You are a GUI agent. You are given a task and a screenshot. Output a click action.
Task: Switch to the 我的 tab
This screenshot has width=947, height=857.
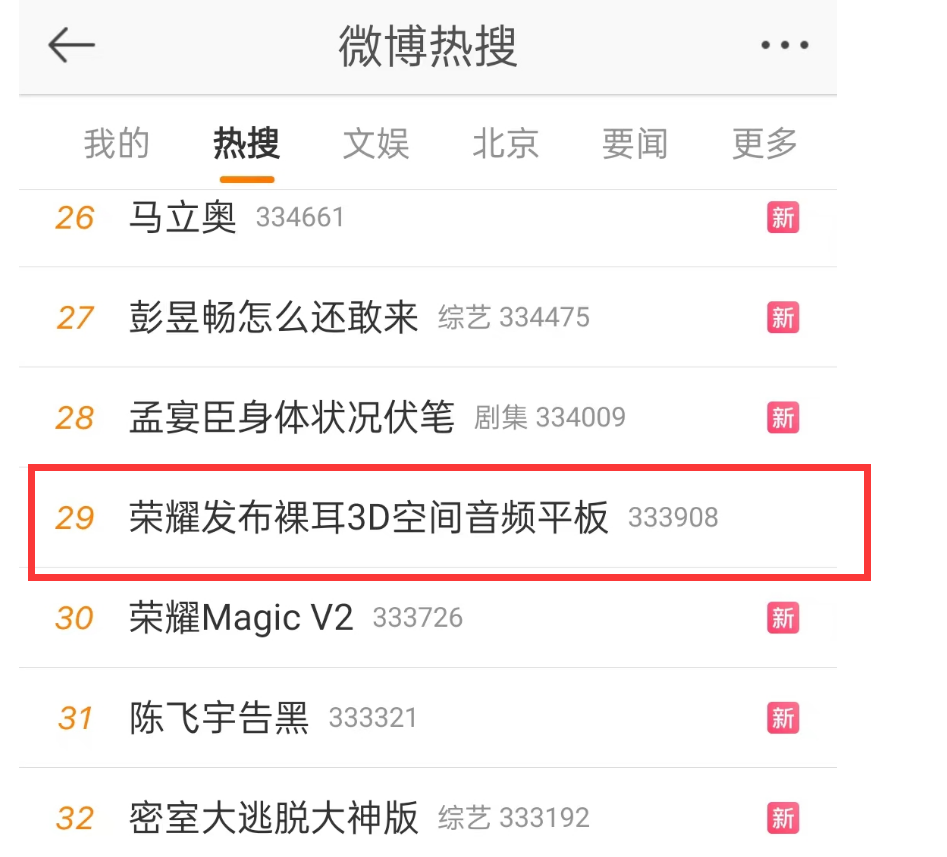click(x=116, y=144)
